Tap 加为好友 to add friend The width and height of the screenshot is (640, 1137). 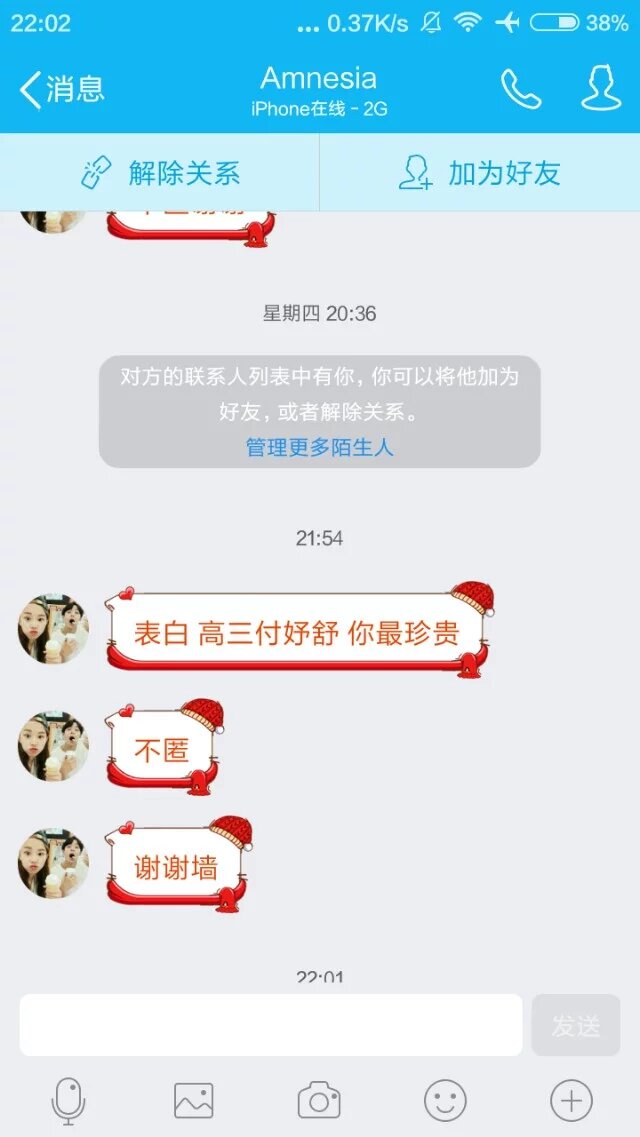(480, 173)
